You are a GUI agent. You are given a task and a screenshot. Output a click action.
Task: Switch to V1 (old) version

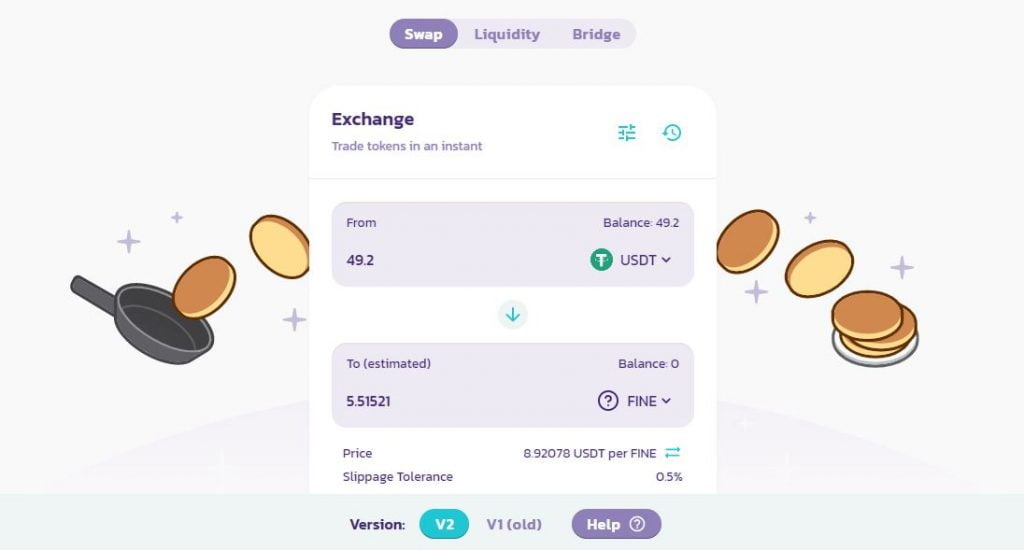[513, 524]
